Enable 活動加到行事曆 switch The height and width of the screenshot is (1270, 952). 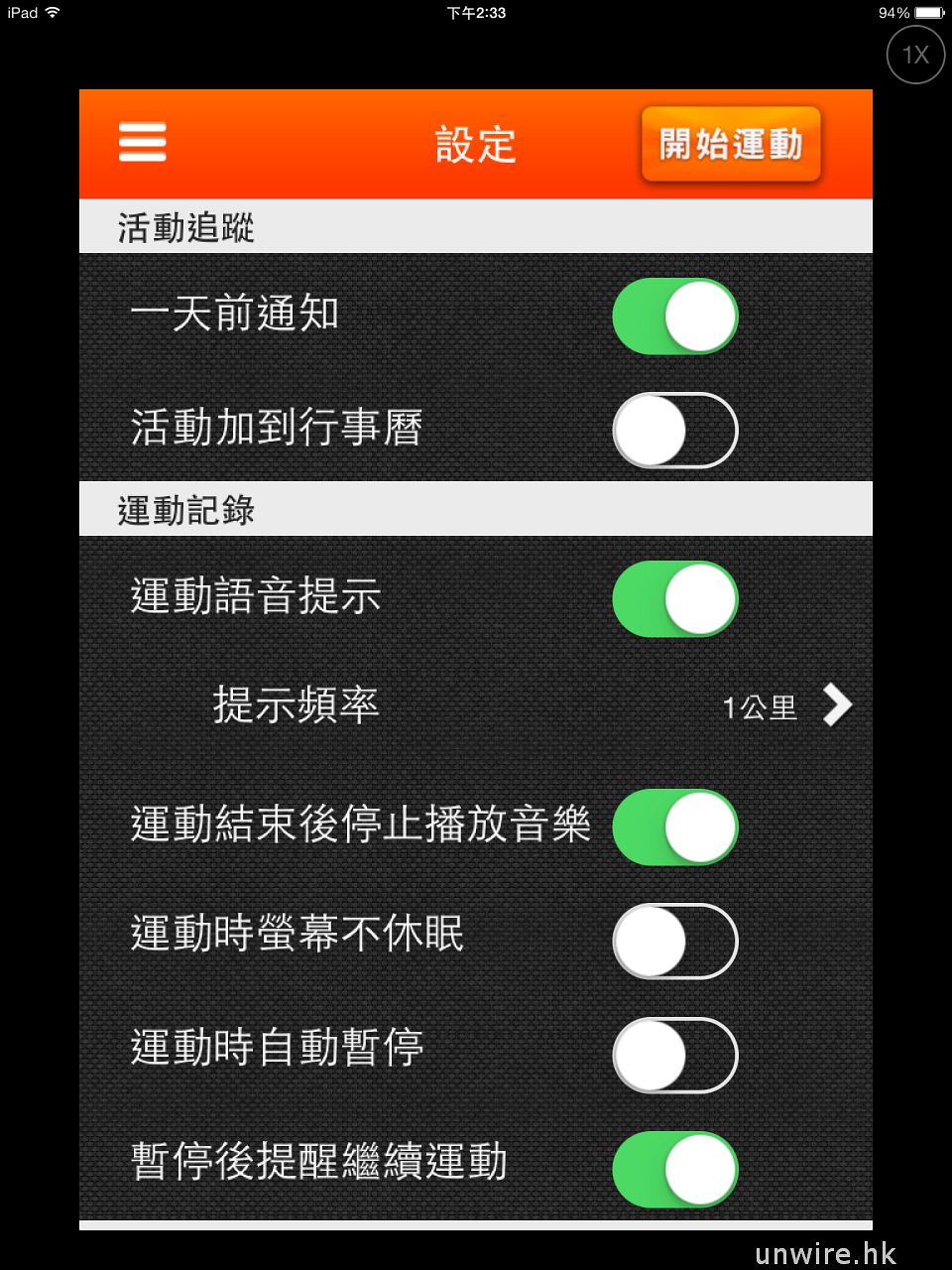(675, 431)
